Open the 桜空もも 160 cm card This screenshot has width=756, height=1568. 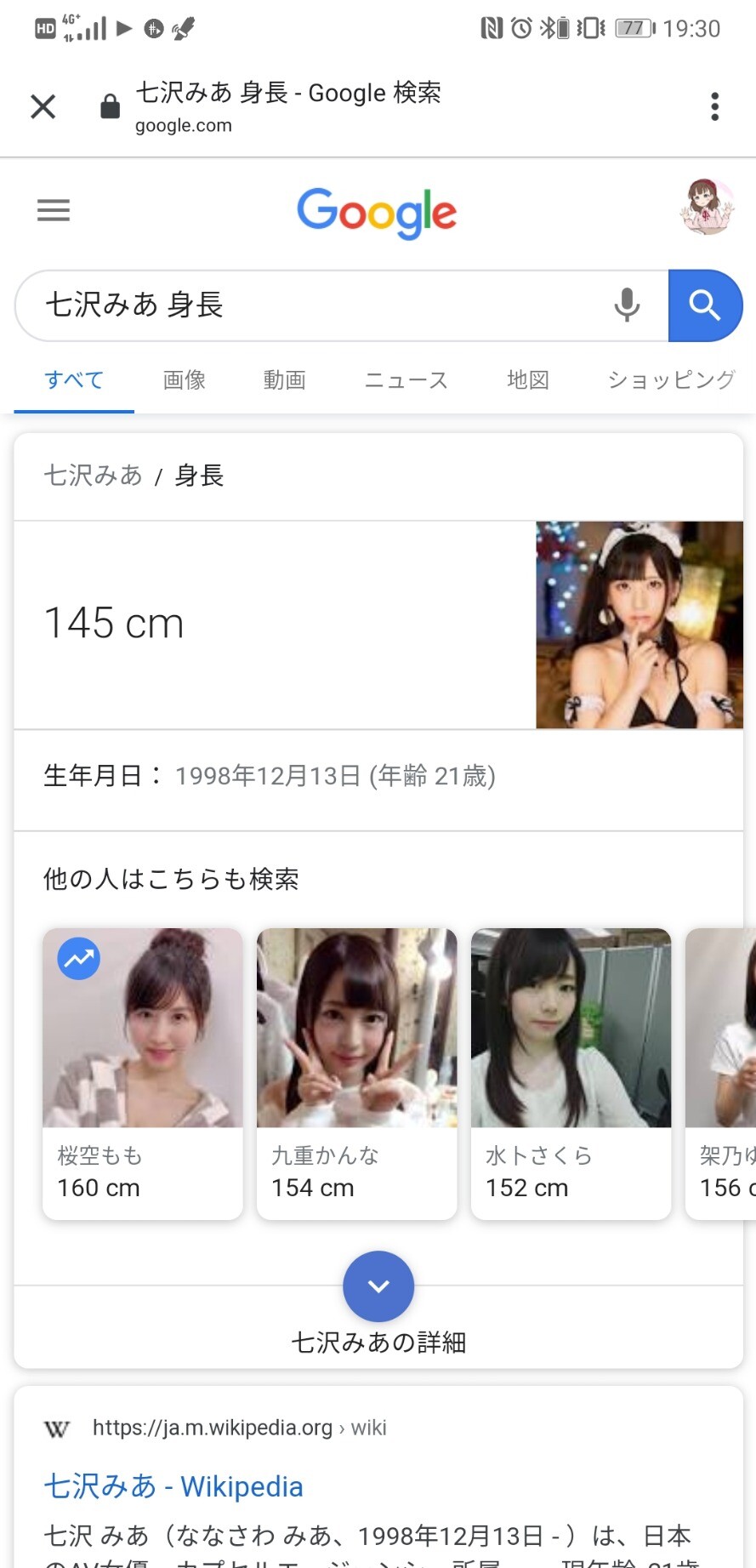143,1074
